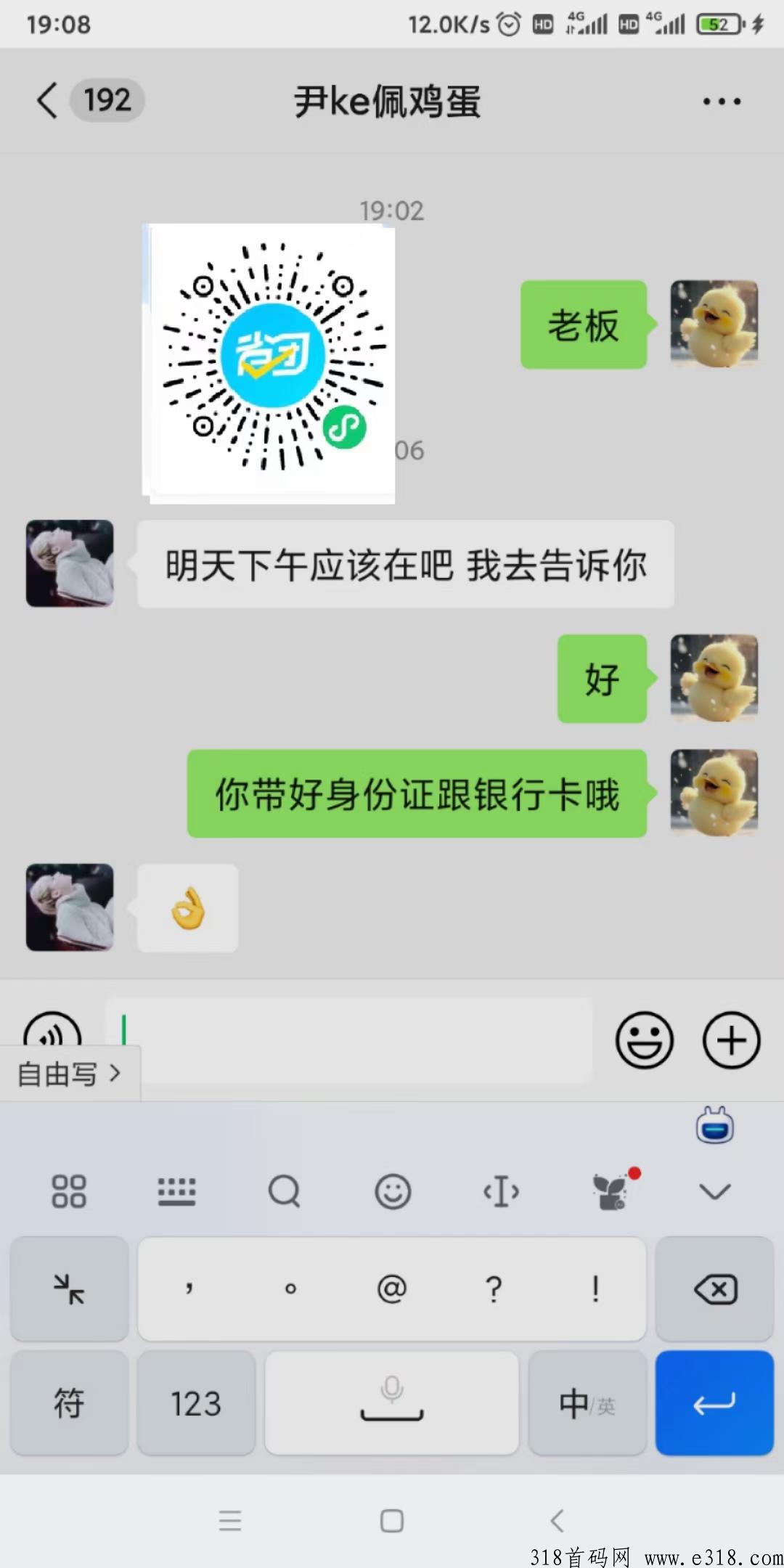Open keyboard search tool

tap(284, 1191)
